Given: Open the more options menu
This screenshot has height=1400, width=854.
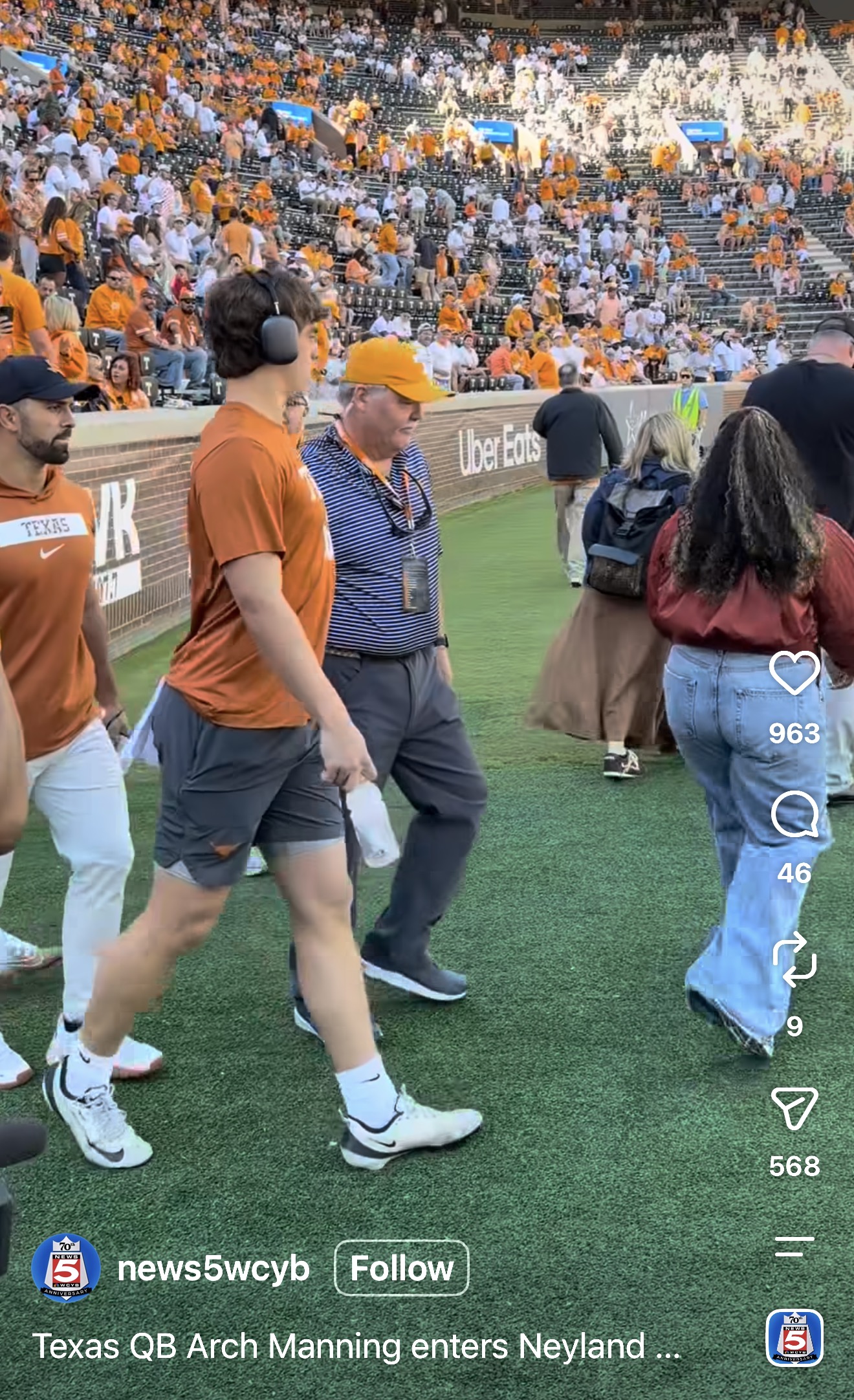Looking at the screenshot, I should [794, 1246].
